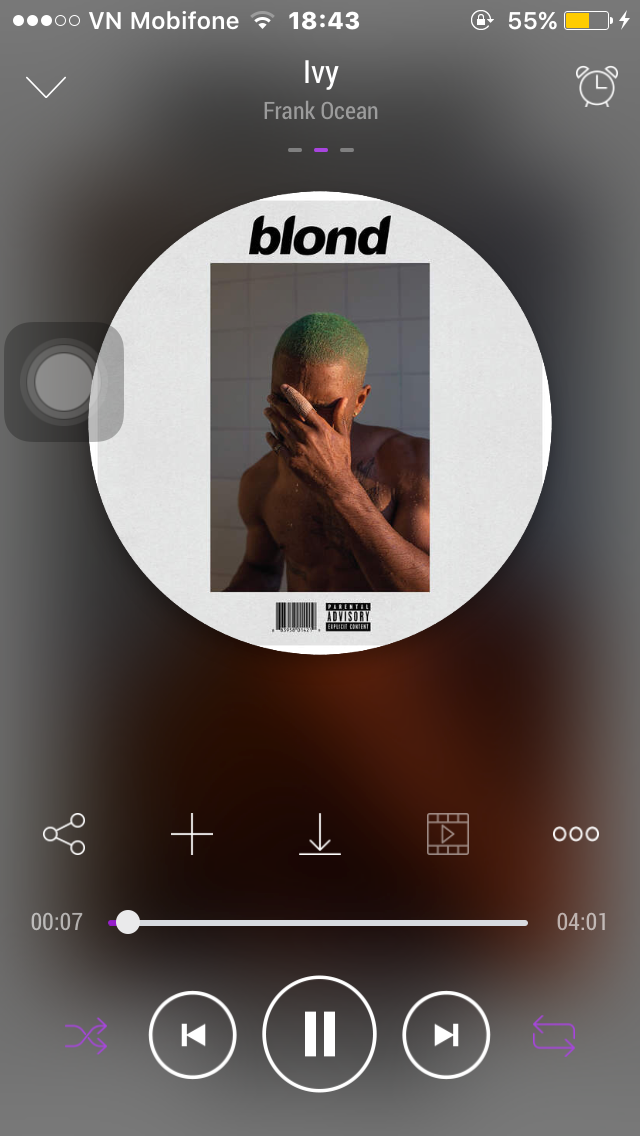This screenshot has width=640, height=1136.
Task: Open the AssistiveTouch floating button
Action: pyautogui.click(x=63, y=381)
